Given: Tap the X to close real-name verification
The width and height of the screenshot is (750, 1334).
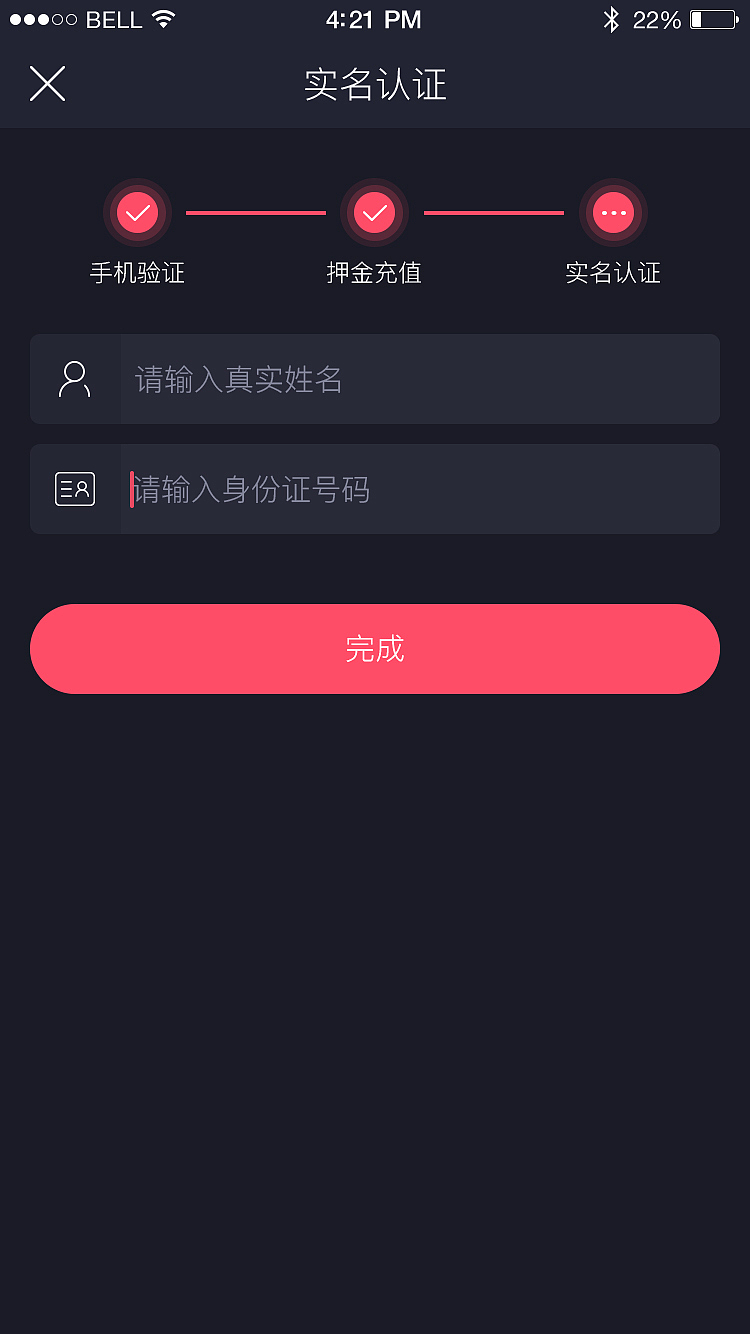Looking at the screenshot, I should coord(47,84).
